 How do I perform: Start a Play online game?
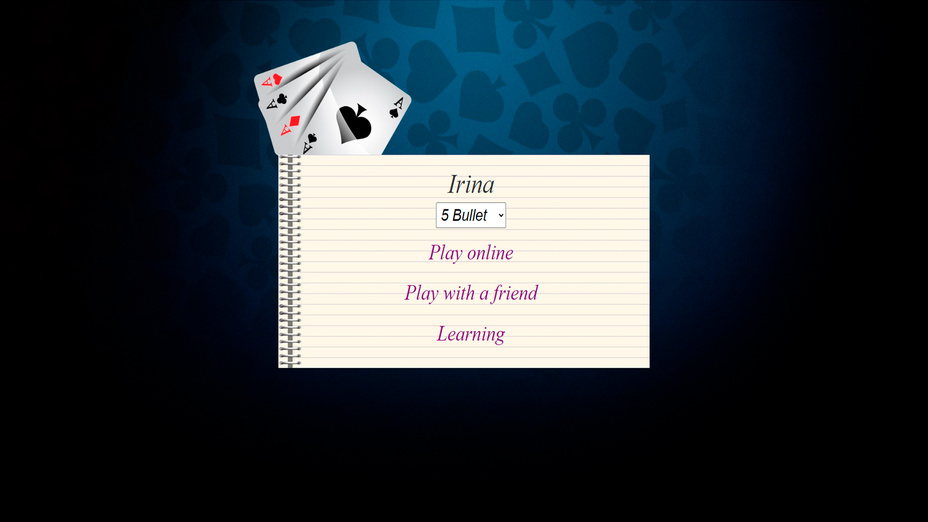coord(470,253)
